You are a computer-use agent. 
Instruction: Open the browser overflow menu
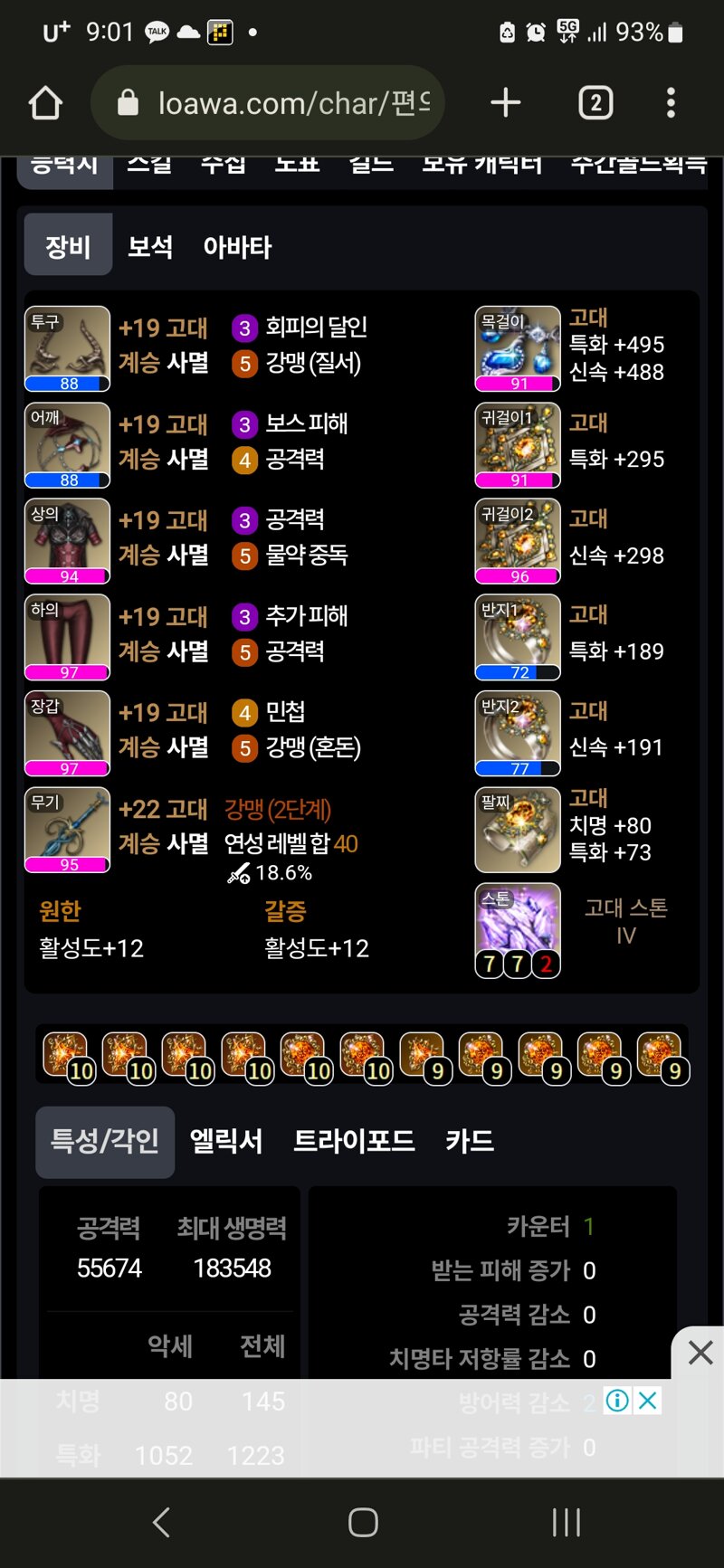tap(671, 103)
